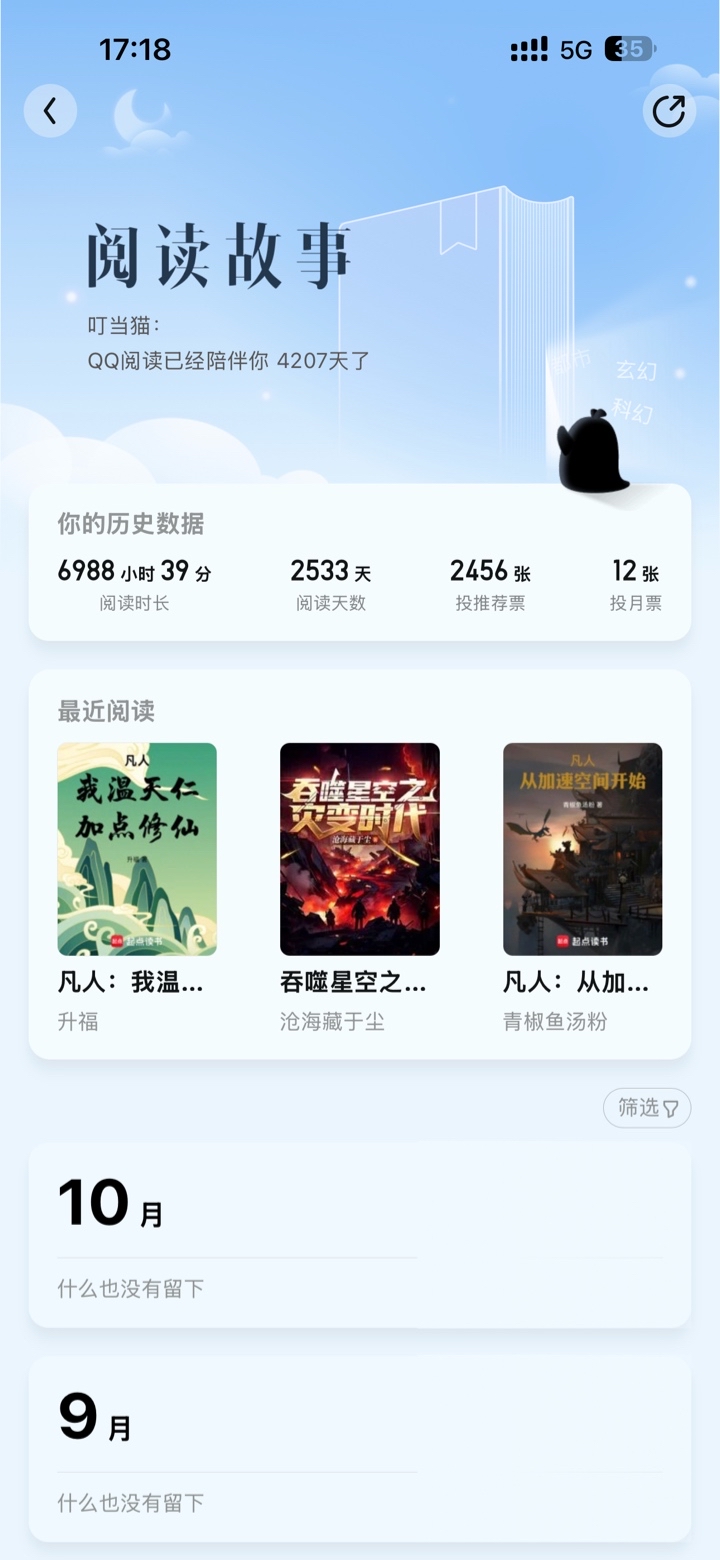Open the book 凡人：从加速空间开始
The width and height of the screenshot is (720, 1560).
[582, 850]
